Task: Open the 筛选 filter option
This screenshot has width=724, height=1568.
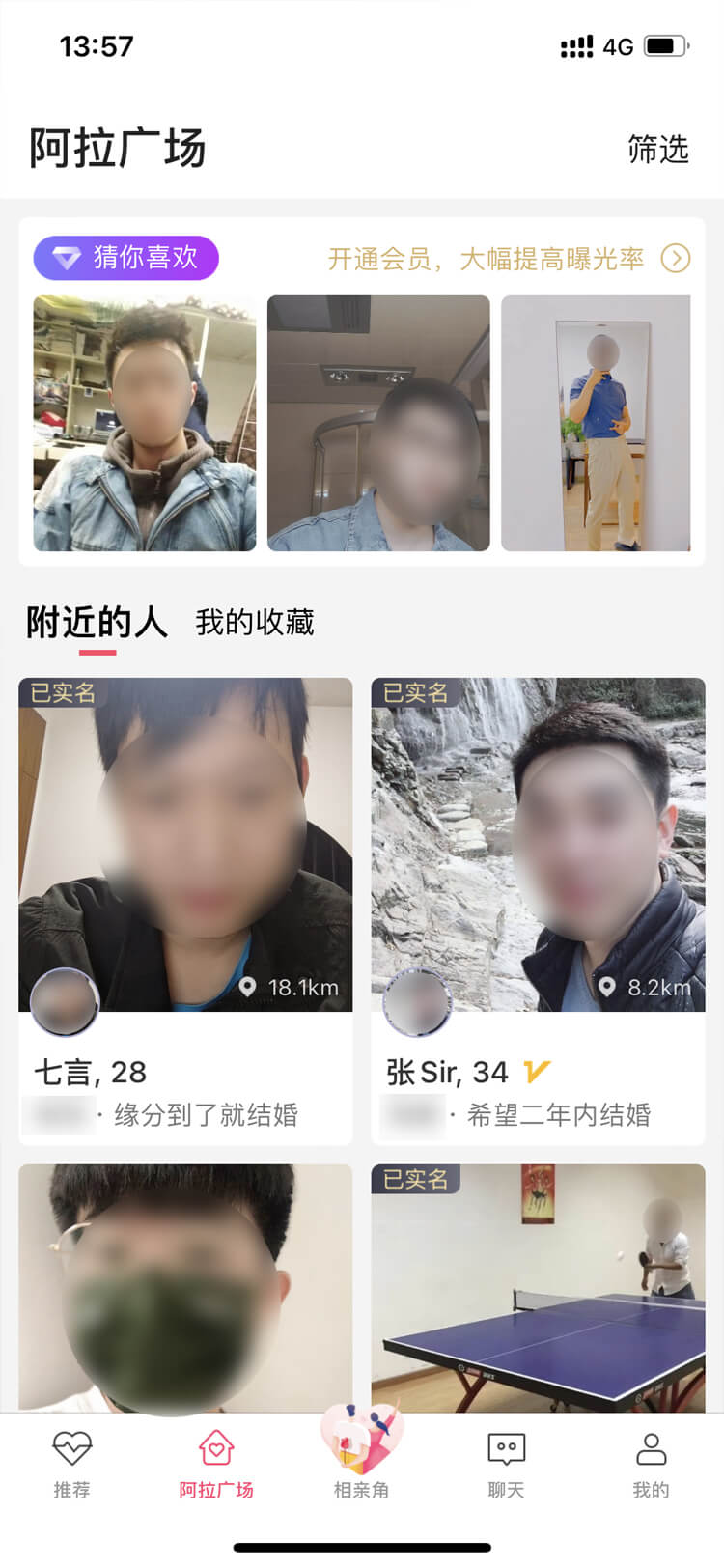Action: click(657, 150)
